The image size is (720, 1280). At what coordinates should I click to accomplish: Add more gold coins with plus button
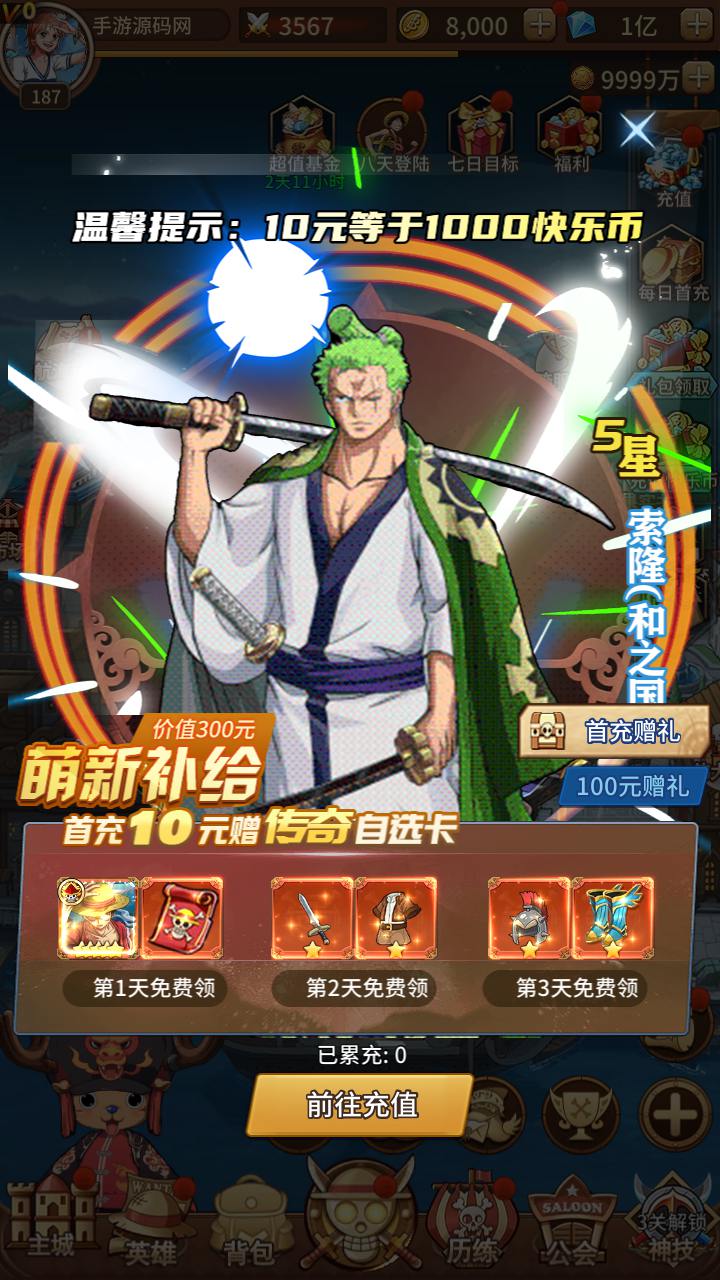539,25
